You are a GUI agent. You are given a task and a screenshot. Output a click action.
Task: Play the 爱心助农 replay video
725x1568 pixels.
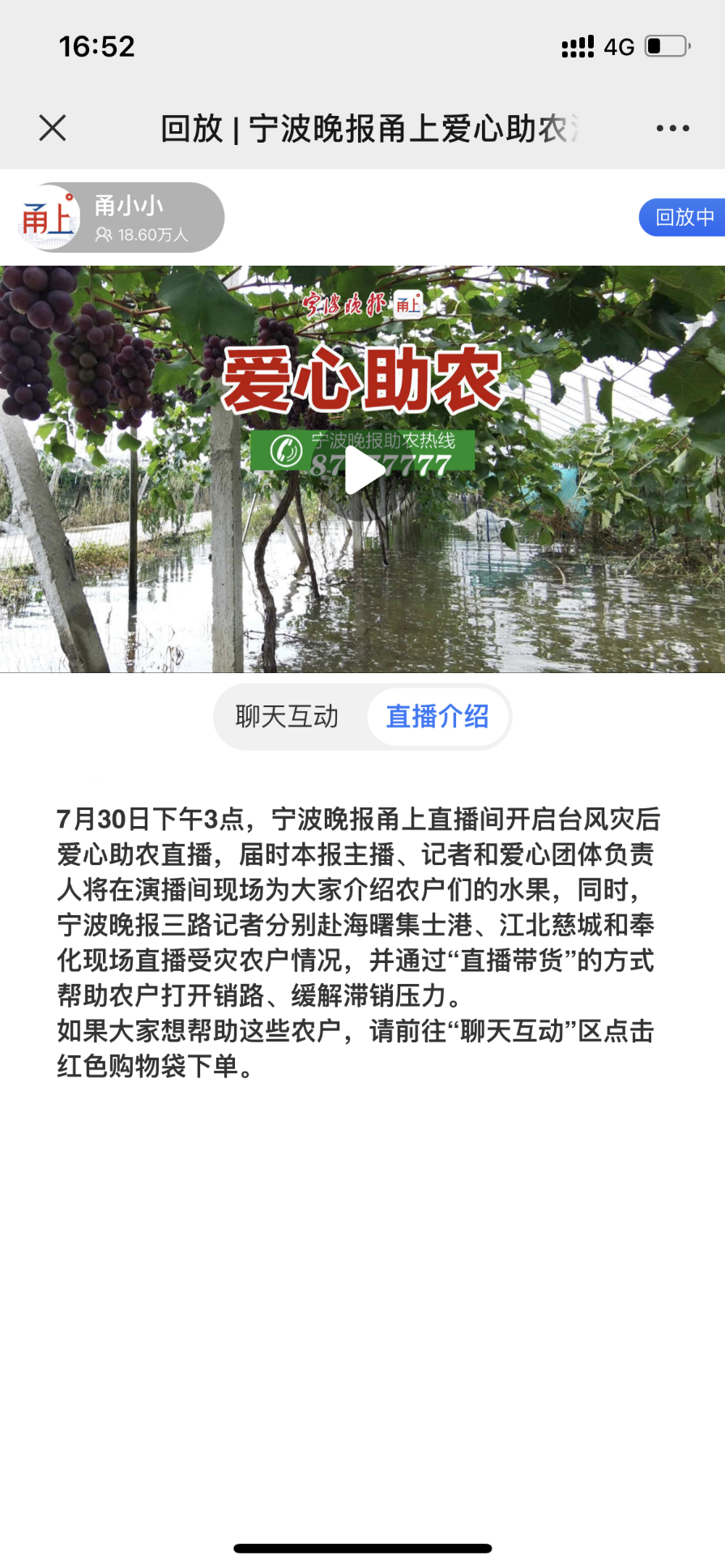363,470
